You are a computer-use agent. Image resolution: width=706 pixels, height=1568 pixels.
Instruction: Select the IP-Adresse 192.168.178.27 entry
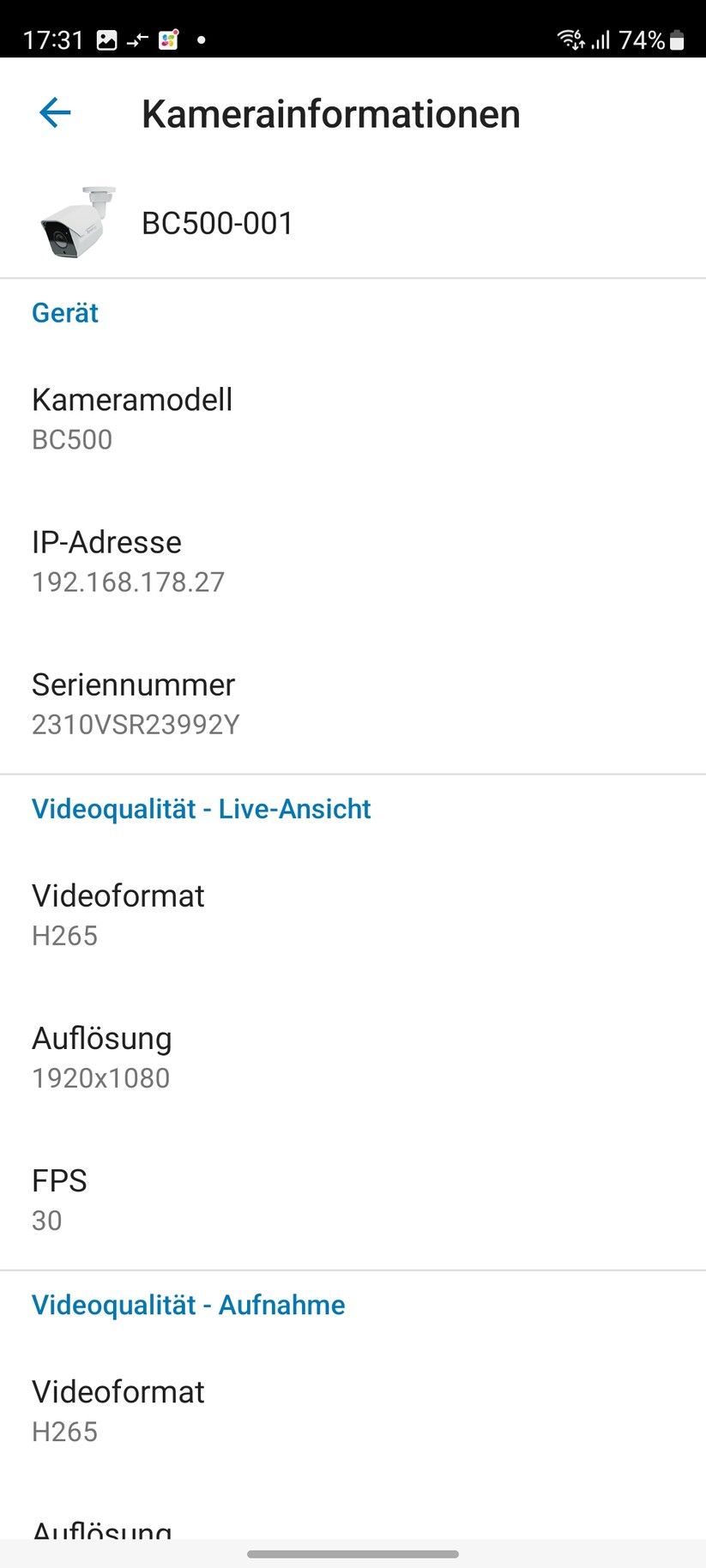click(128, 560)
